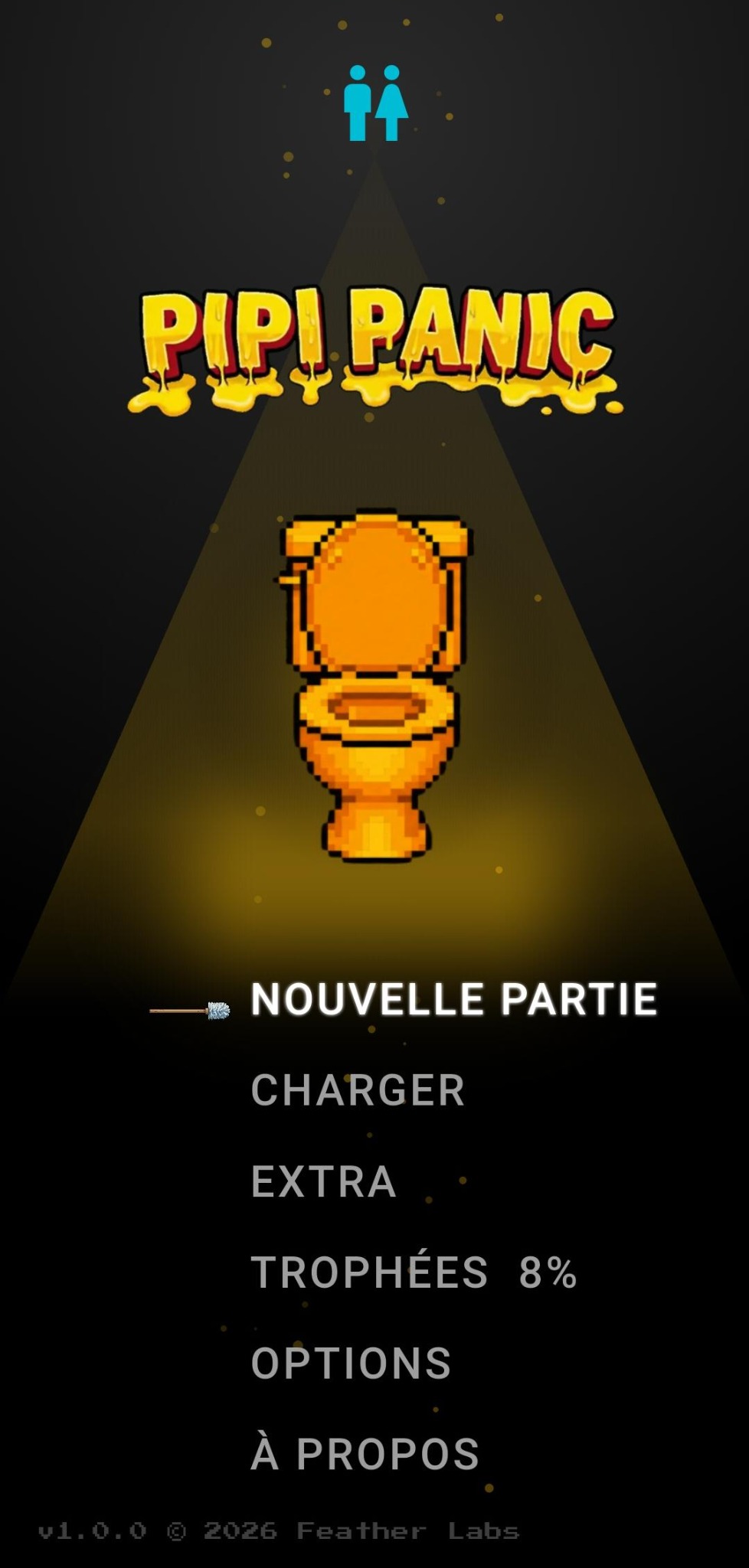Open the Options menu
The image size is (749, 1568).
click(351, 1364)
